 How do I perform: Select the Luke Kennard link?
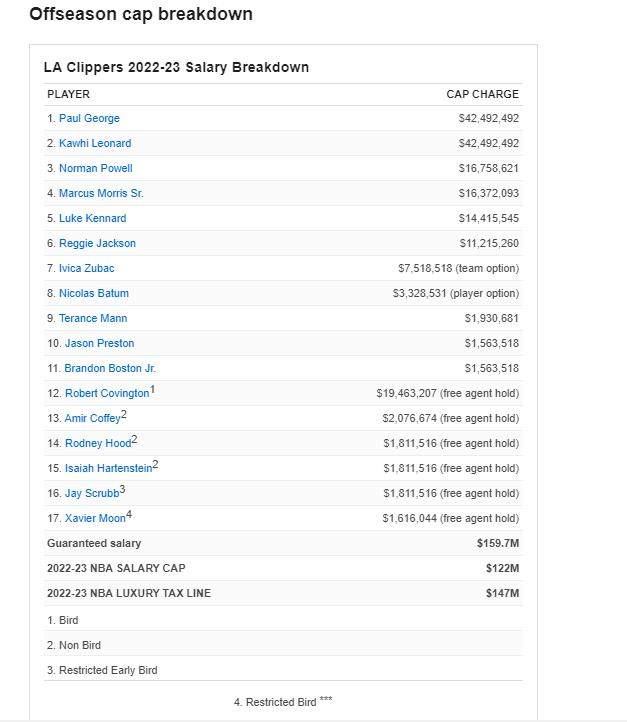(92, 218)
